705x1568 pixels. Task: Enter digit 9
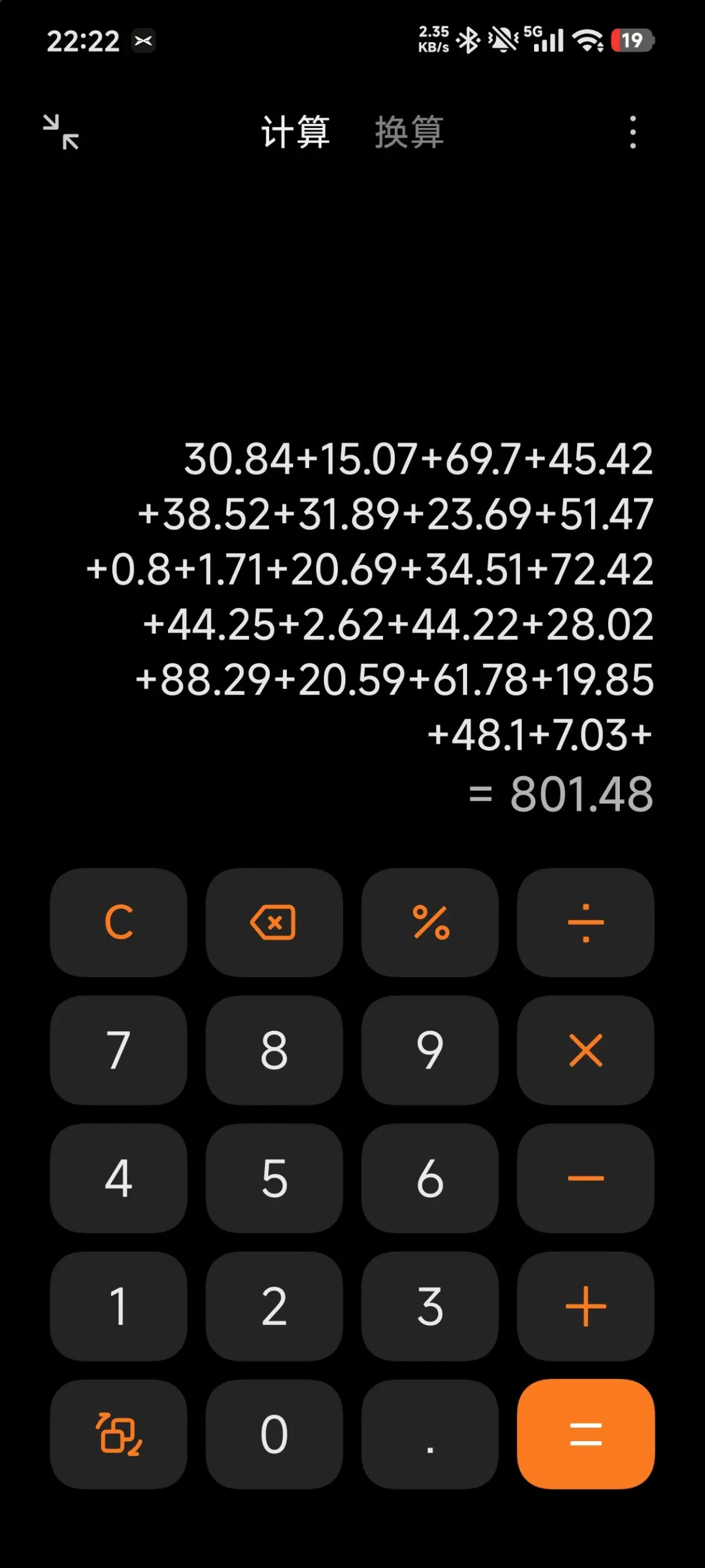click(430, 1050)
